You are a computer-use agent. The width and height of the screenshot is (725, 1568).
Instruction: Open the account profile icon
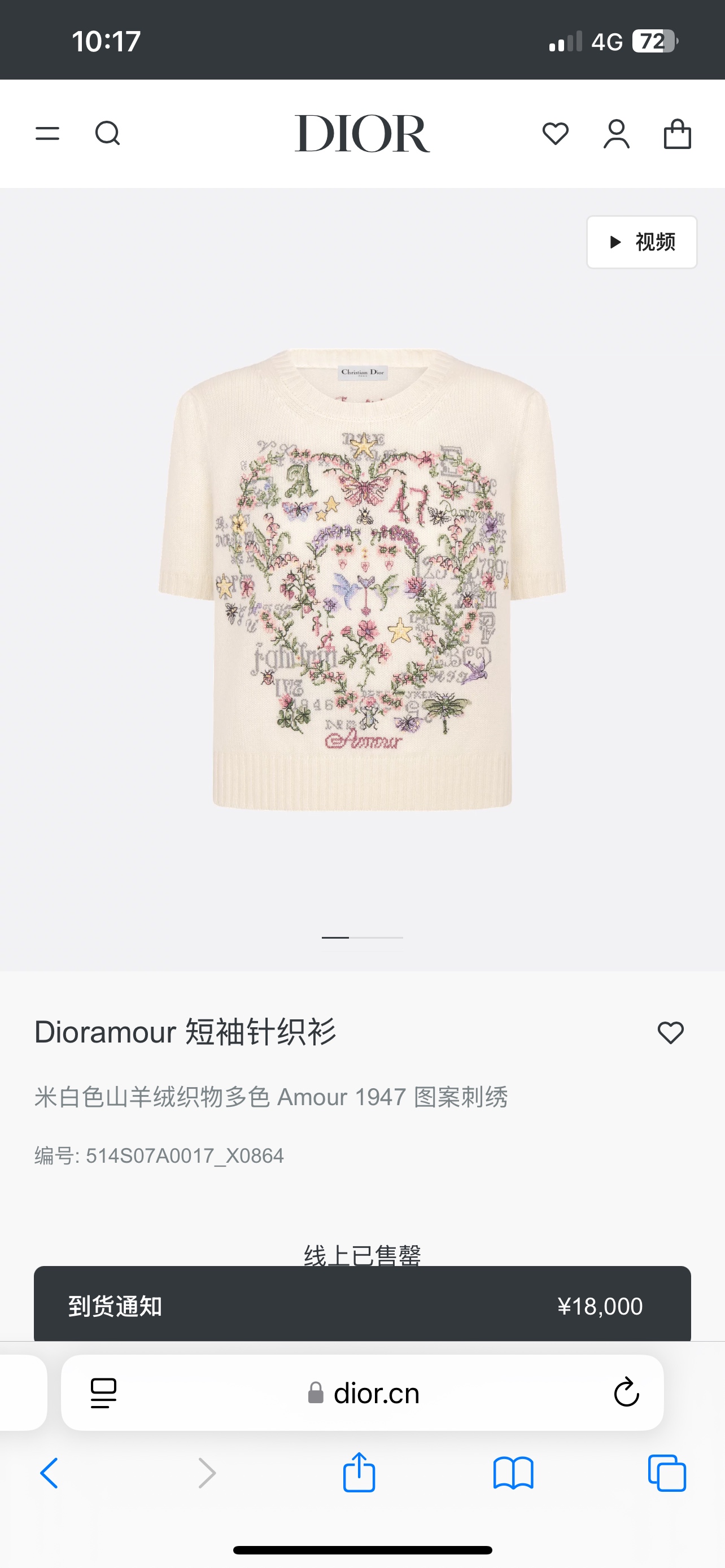[616, 133]
